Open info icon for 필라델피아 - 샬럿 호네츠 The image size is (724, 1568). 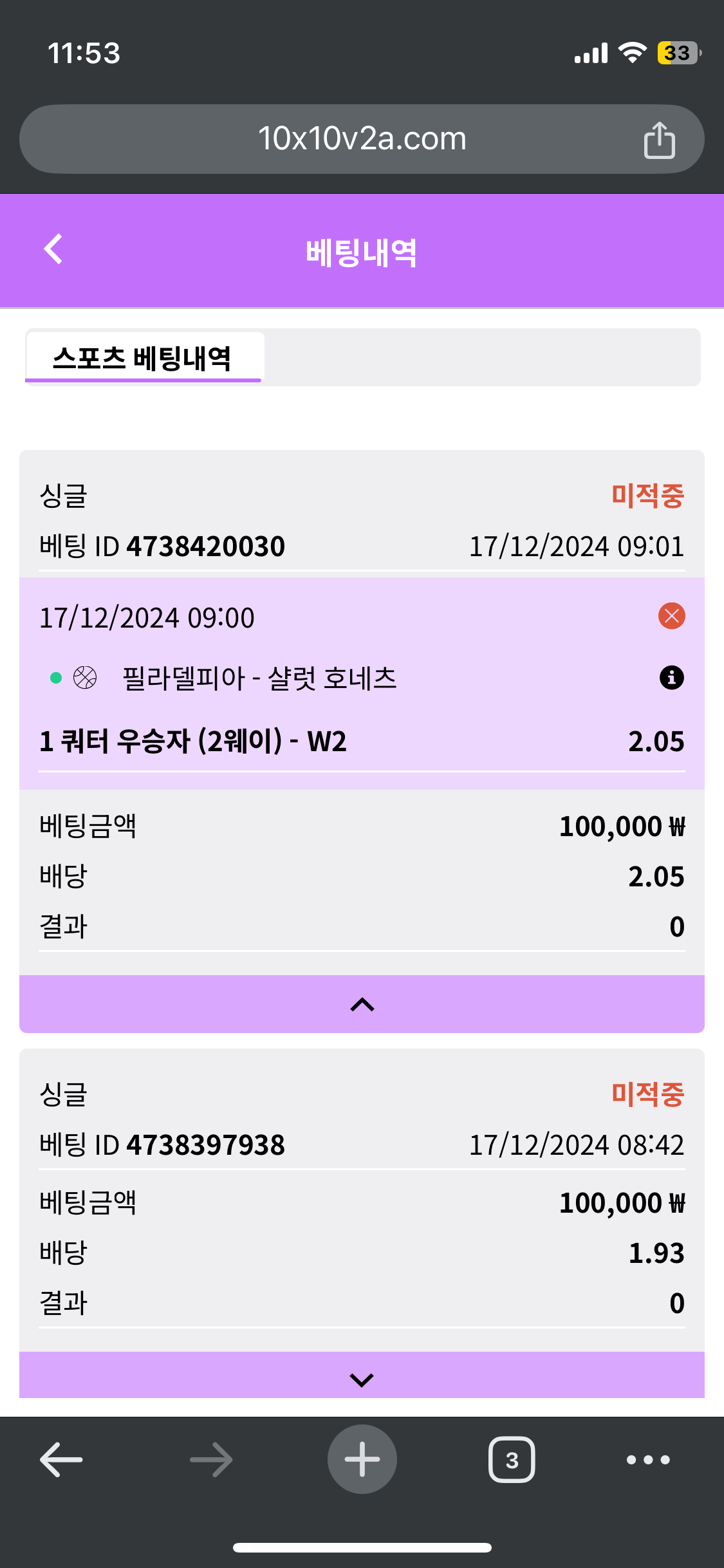(x=671, y=678)
